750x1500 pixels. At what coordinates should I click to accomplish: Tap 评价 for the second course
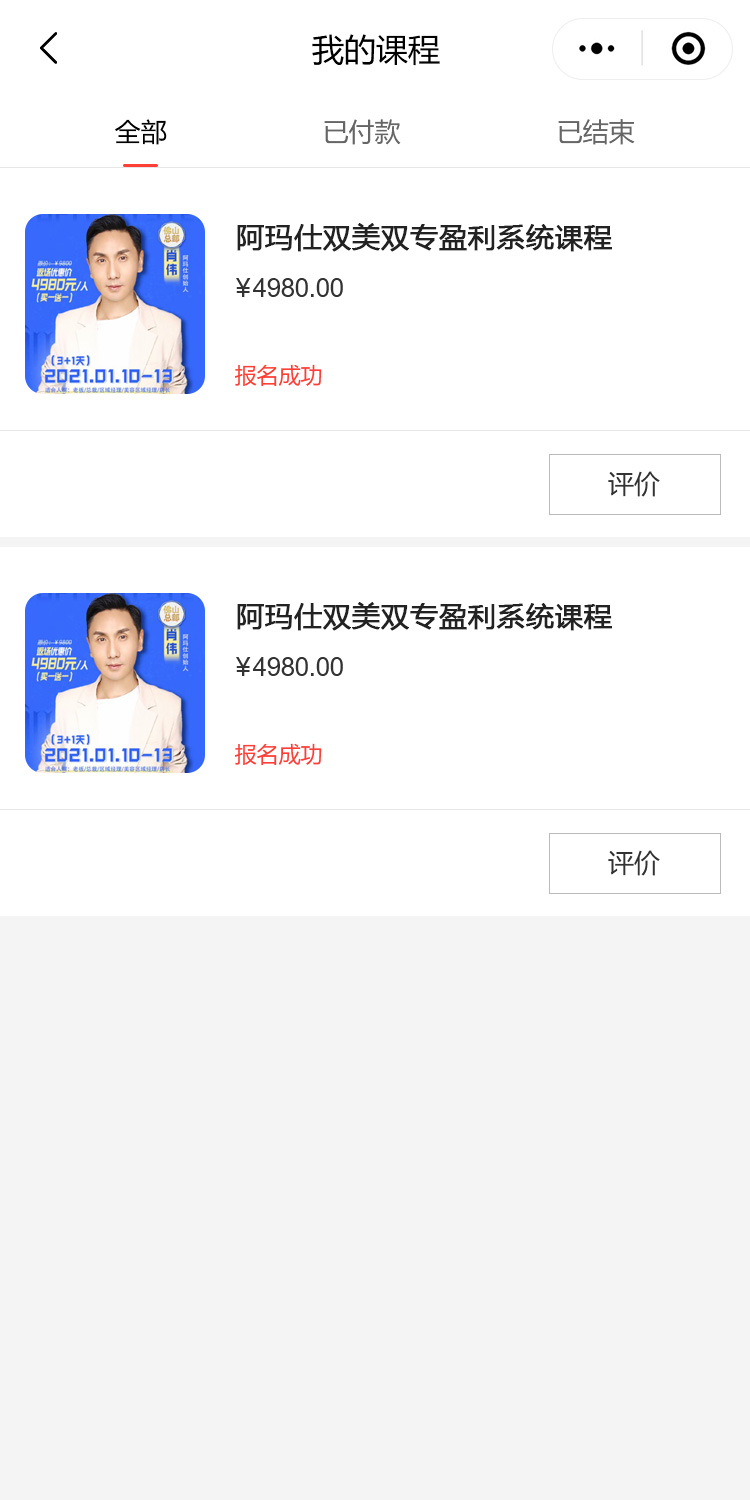tap(634, 864)
